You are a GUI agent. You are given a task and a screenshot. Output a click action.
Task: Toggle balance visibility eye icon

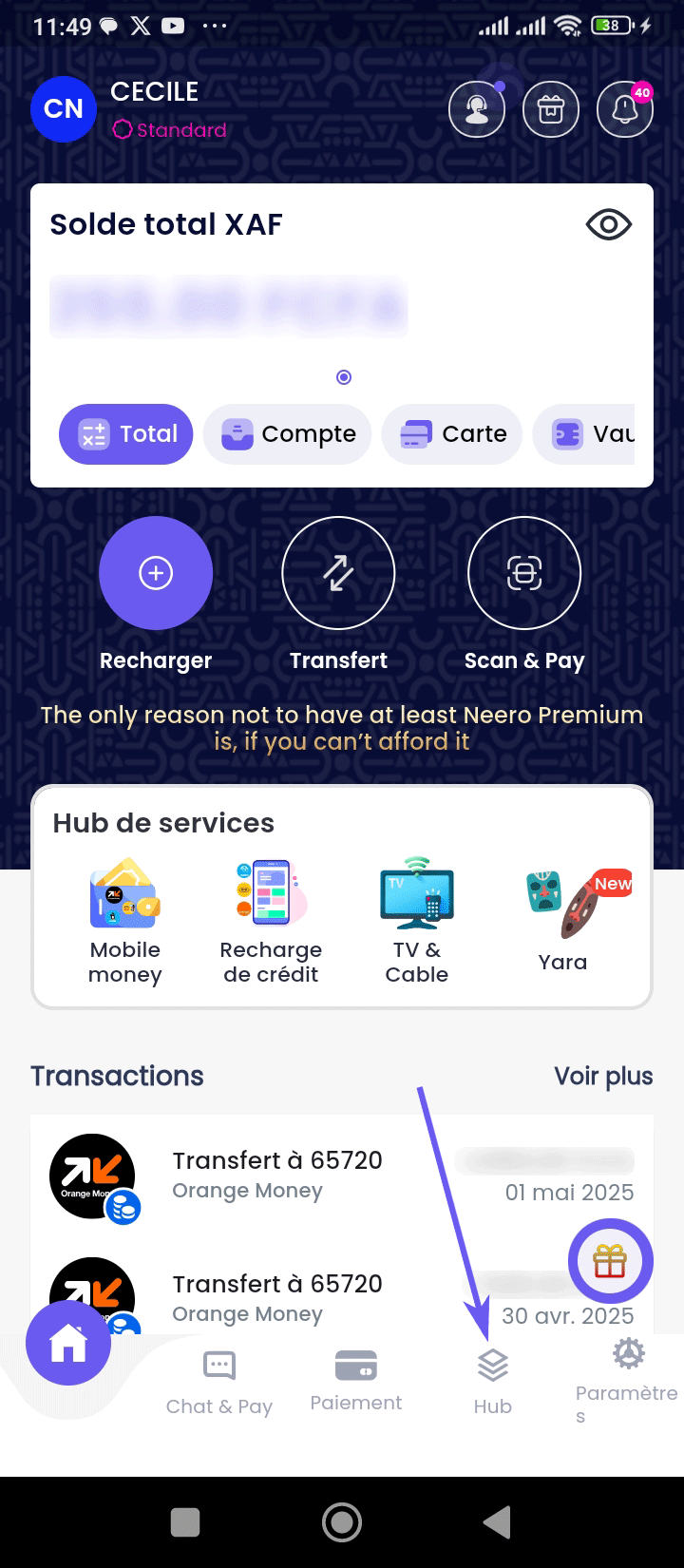pyautogui.click(x=608, y=225)
